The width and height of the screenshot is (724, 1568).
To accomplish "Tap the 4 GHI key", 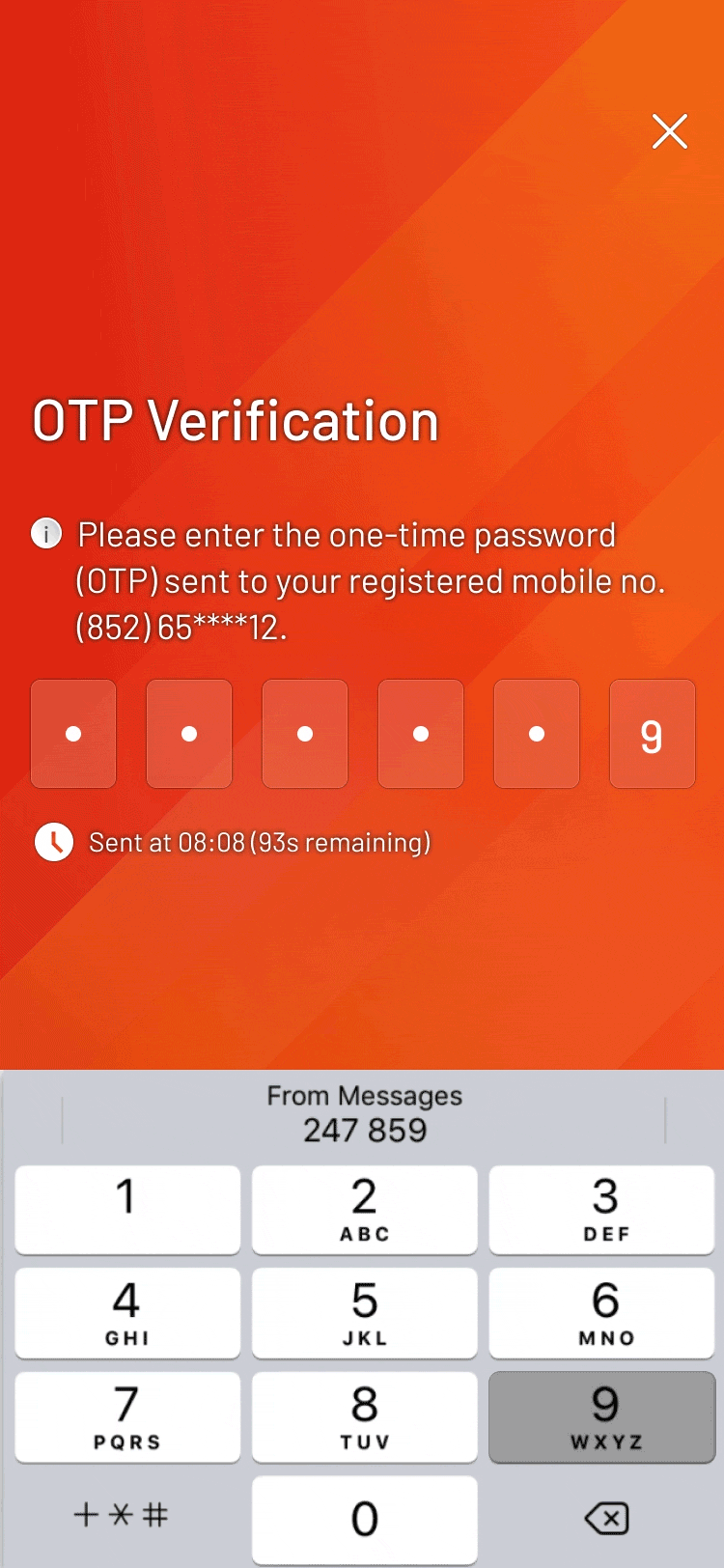I will coord(127,1313).
